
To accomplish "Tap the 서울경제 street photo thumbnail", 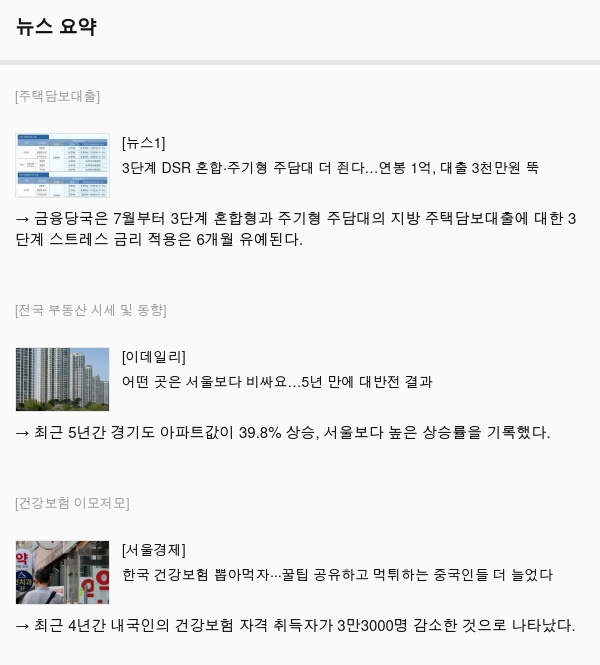I will 62,572.
